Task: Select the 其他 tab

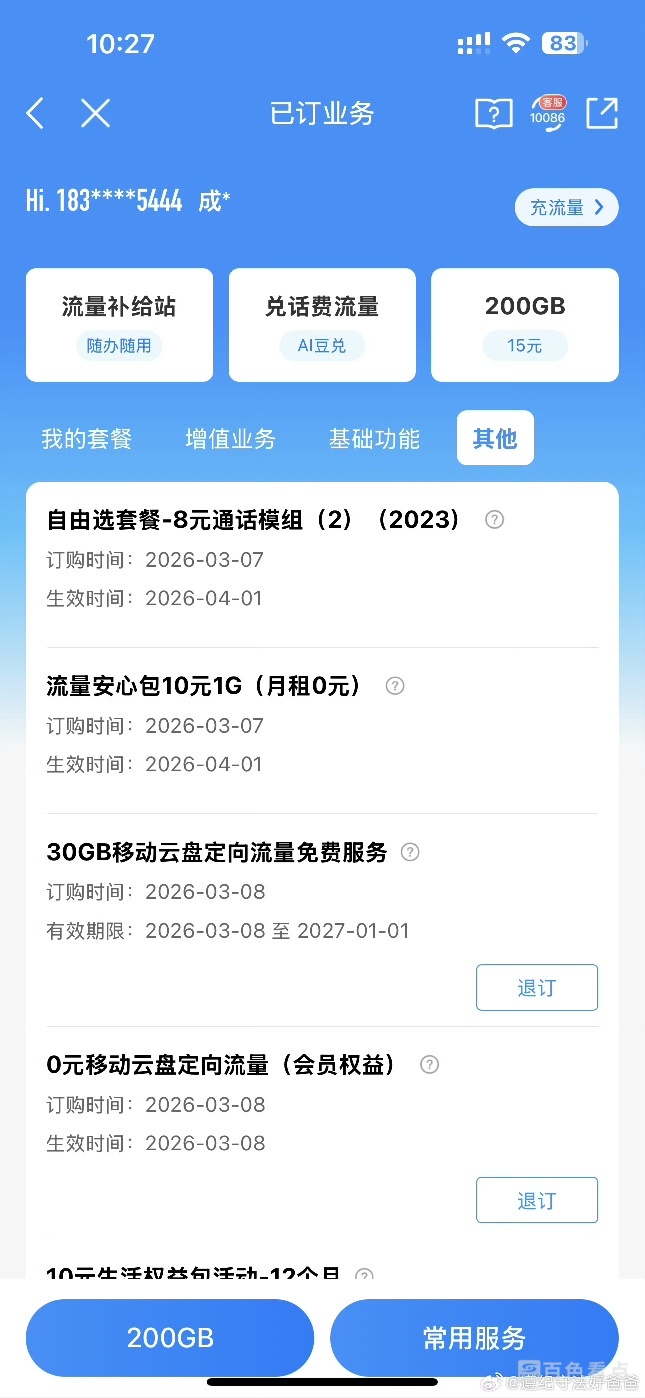Action: pyautogui.click(x=495, y=439)
